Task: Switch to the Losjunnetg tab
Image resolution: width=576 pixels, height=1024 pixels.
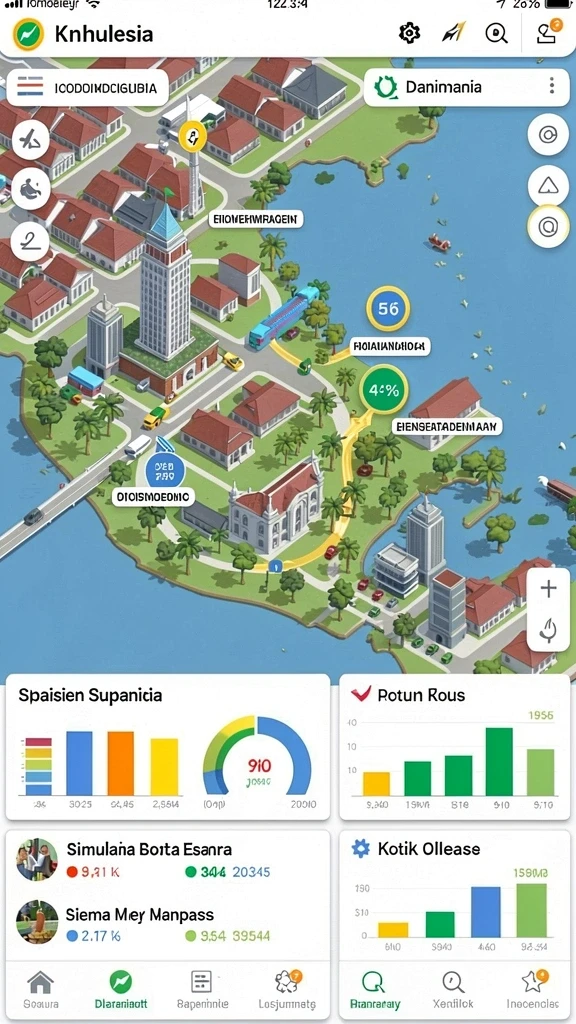Action: tap(287, 989)
